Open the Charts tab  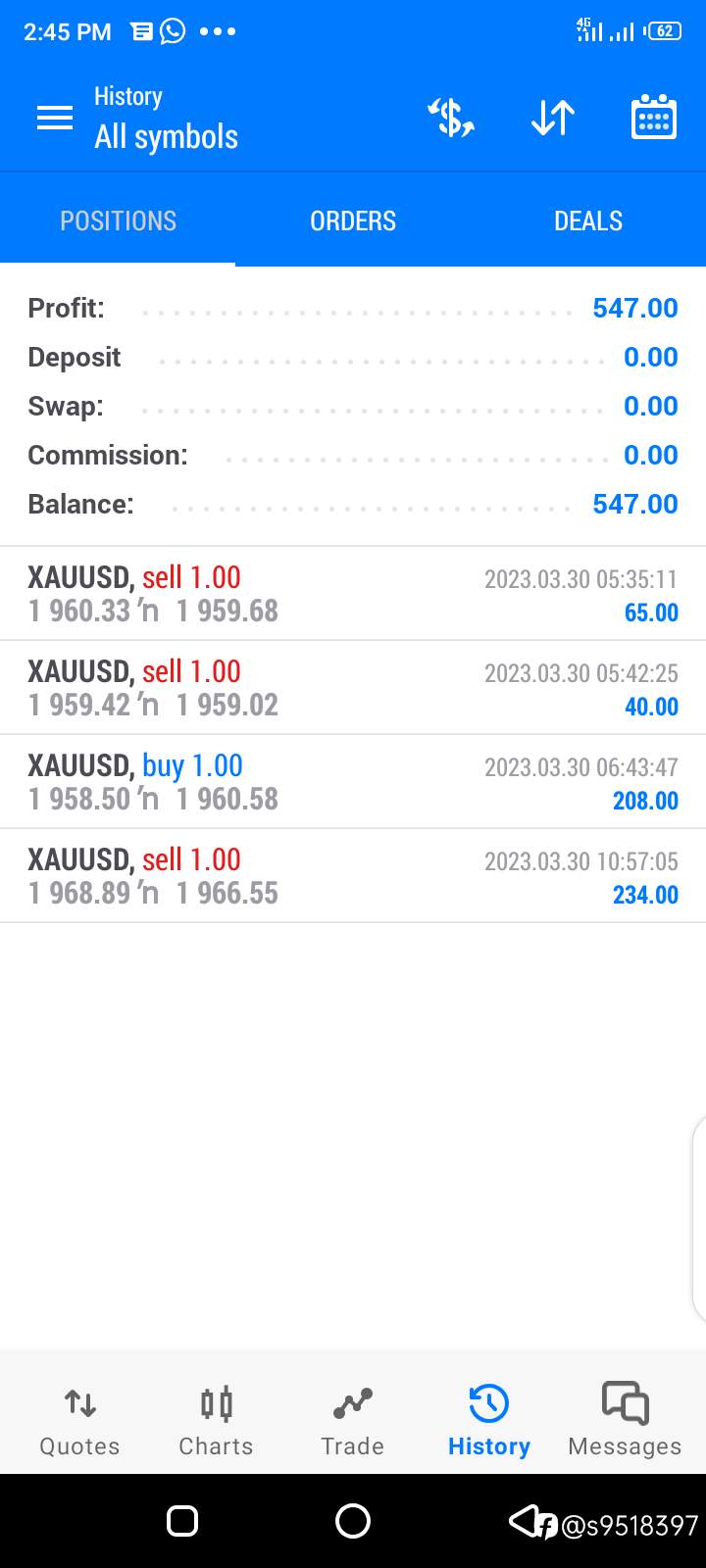216,1420
